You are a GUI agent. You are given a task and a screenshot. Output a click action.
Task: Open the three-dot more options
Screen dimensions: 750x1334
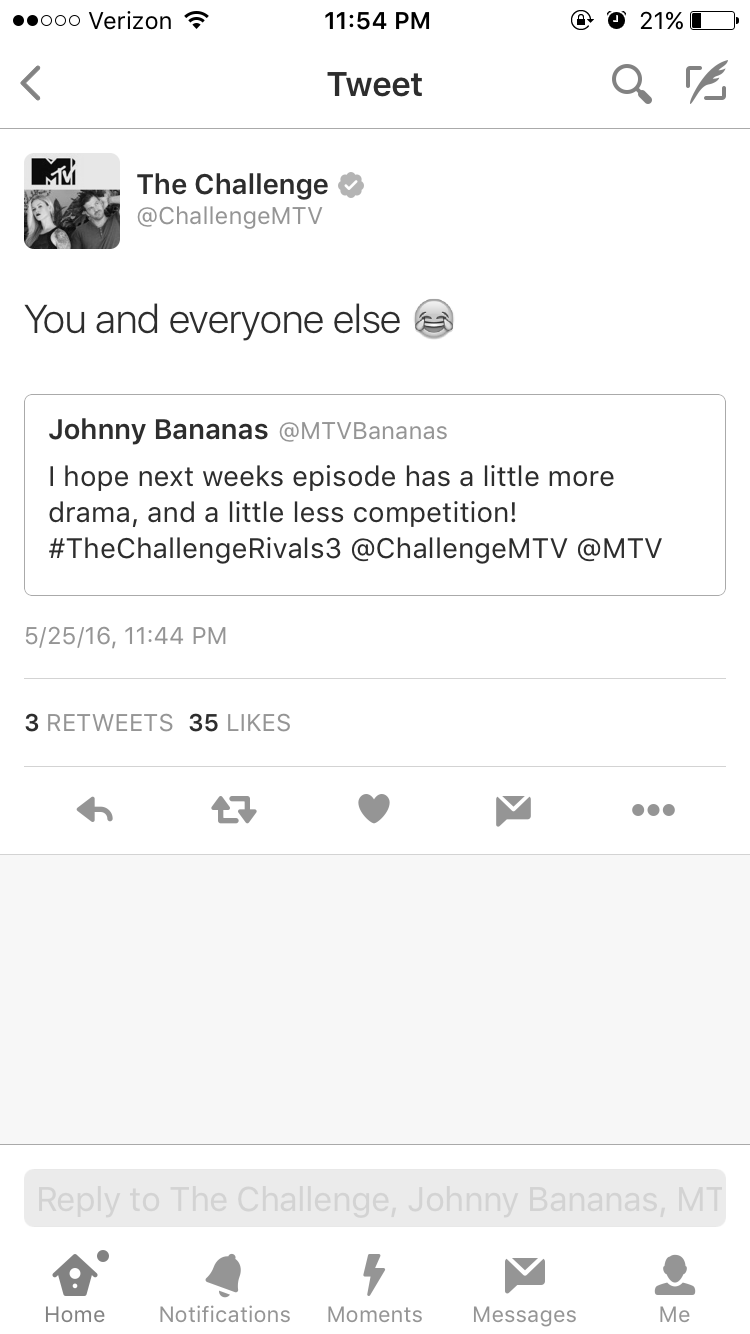click(x=653, y=810)
